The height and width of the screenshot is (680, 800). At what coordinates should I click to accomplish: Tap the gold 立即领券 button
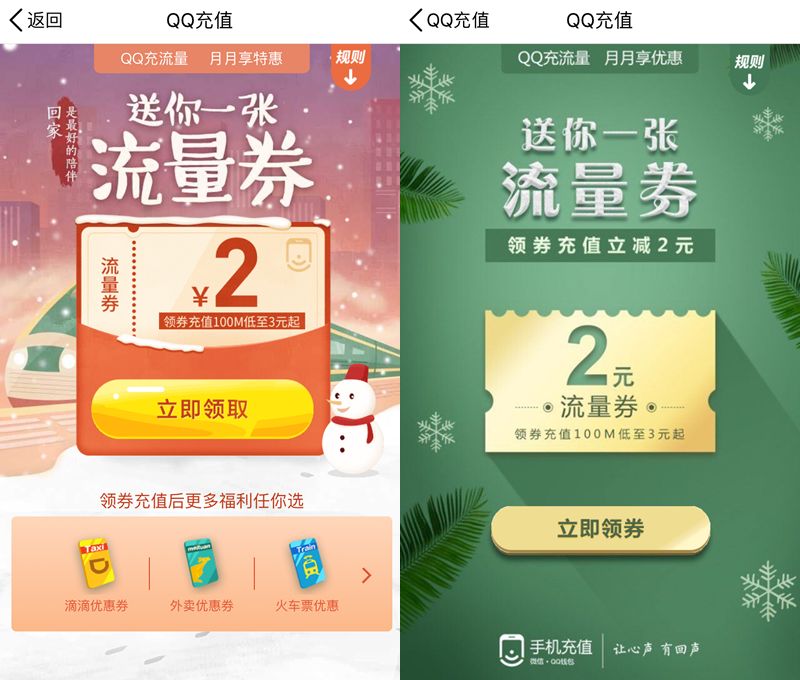click(x=600, y=529)
